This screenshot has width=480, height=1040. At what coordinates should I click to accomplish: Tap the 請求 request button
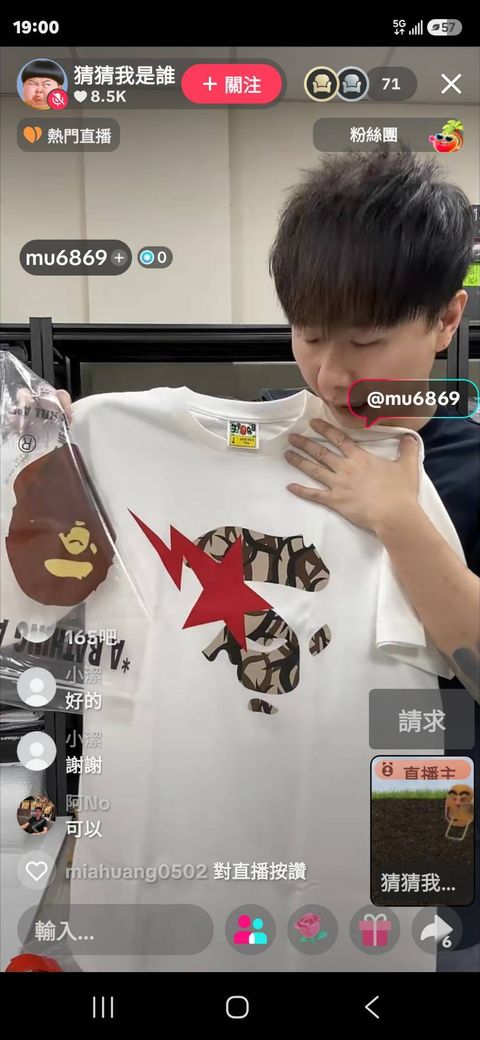point(422,720)
